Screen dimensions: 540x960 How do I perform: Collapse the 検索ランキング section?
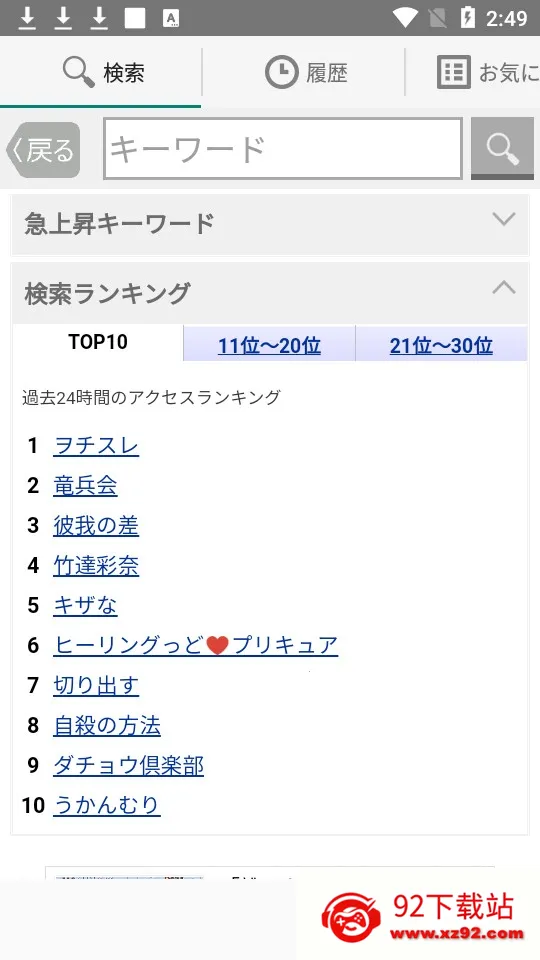pos(270,293)
